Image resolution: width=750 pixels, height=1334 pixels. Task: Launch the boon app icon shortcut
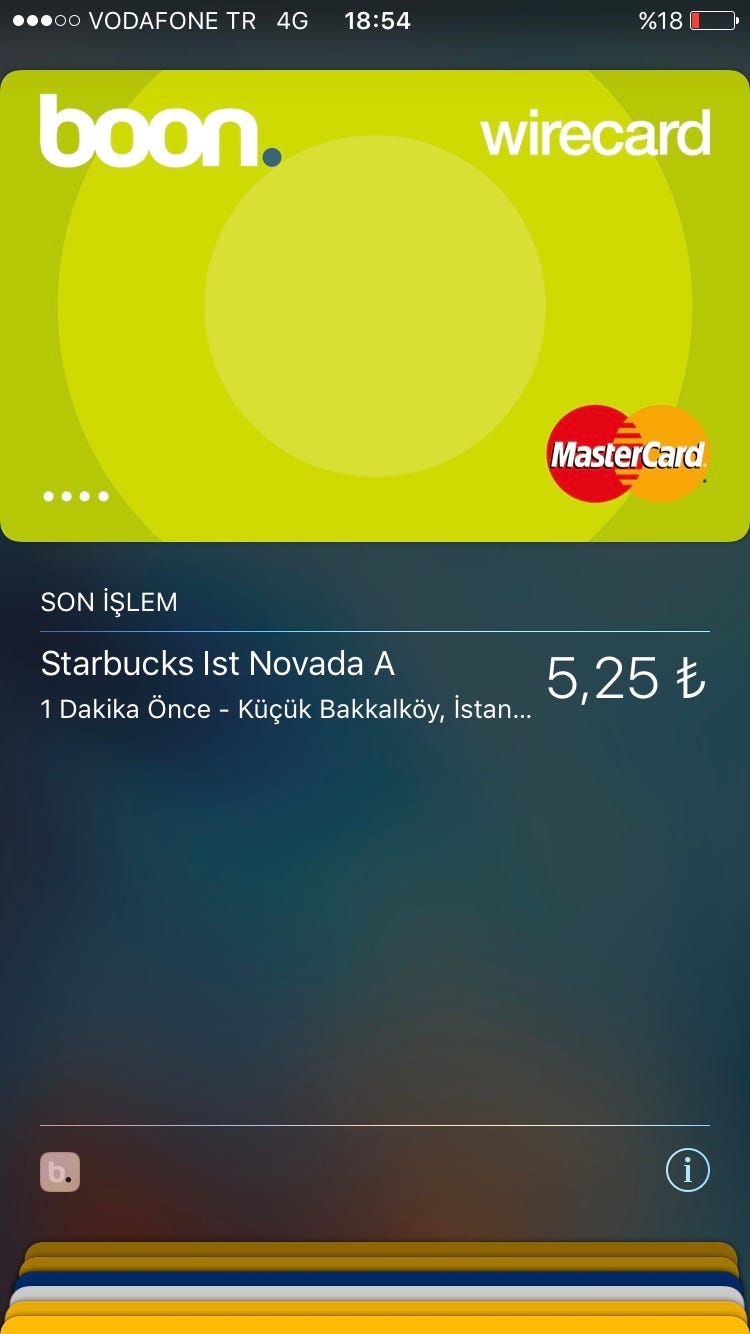[60, 1172]
